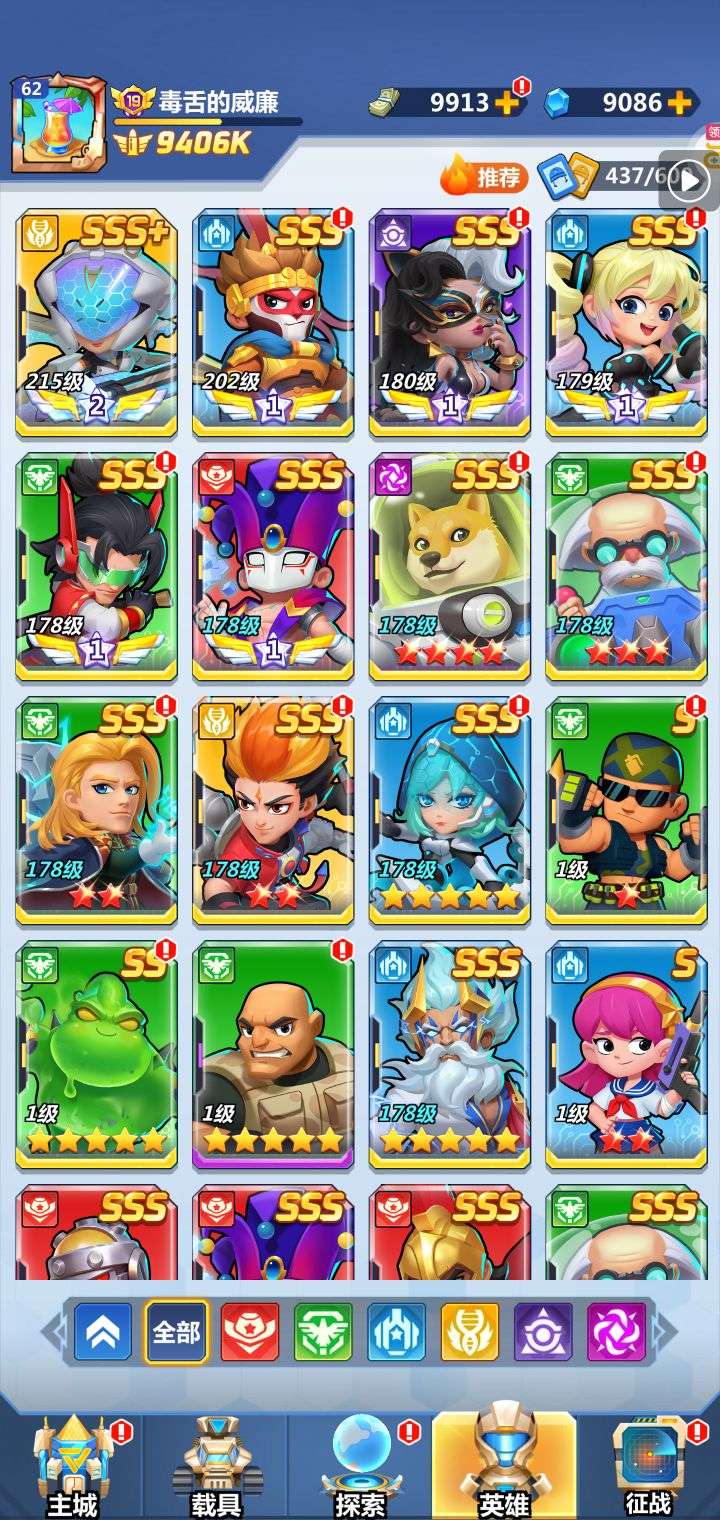This screenshot has width=720, height=1520.
Task: Filter heroes by the red faction icon
Action: click(x=249, y=1332)
